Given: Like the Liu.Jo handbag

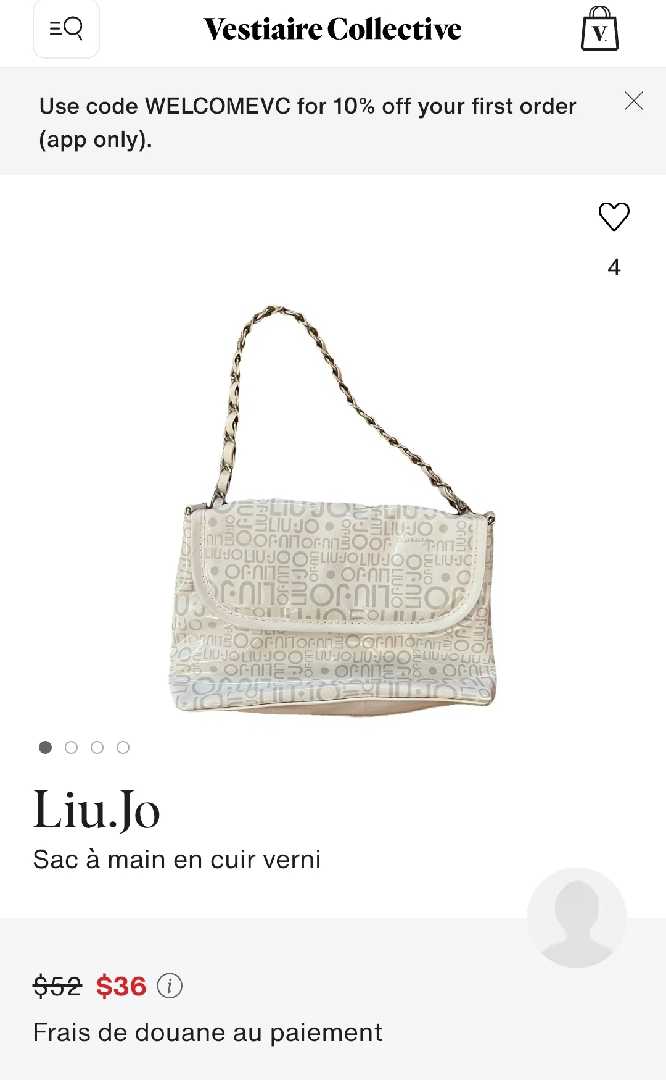Looking at the screenshot, I should (x=613, y=217).
